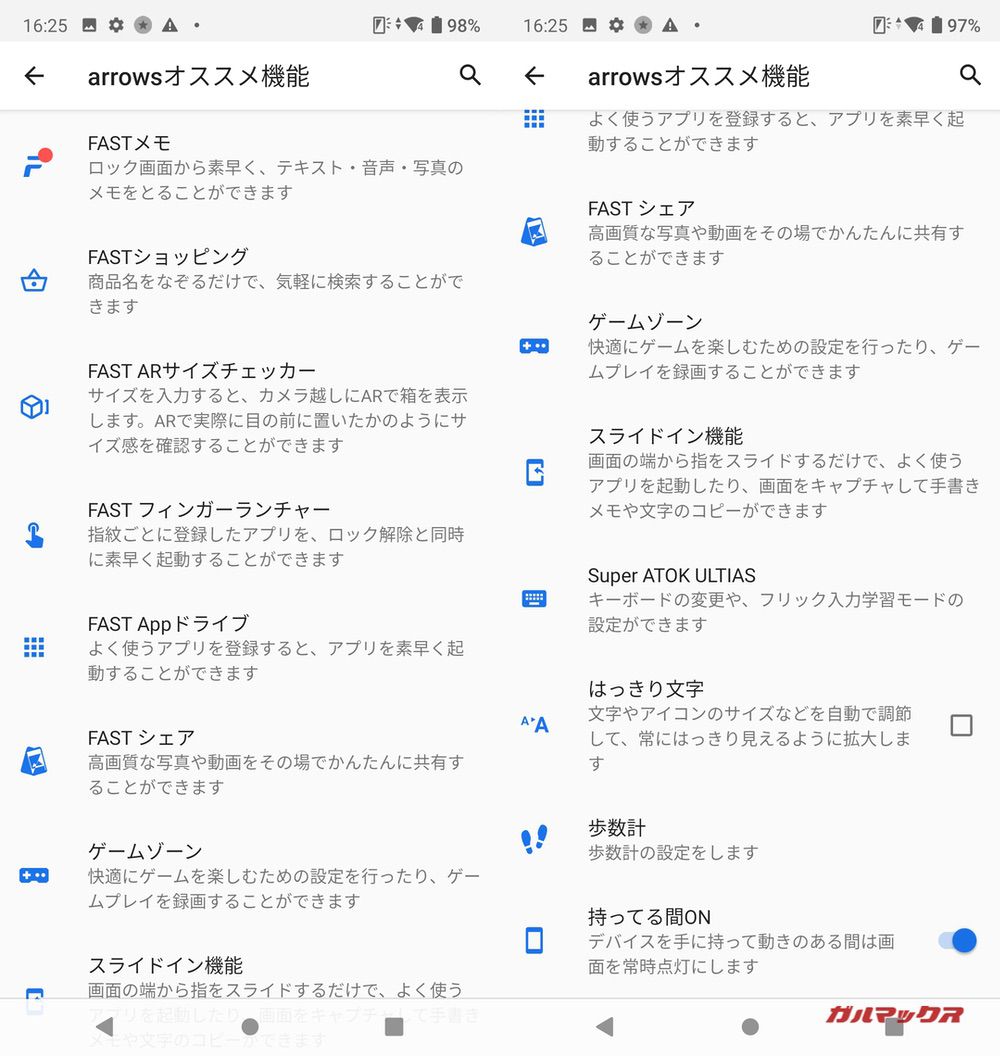The image size is (1000, 1056).
Task: Turn off the 持ってる間ON switch
Action: pos(958,940)
